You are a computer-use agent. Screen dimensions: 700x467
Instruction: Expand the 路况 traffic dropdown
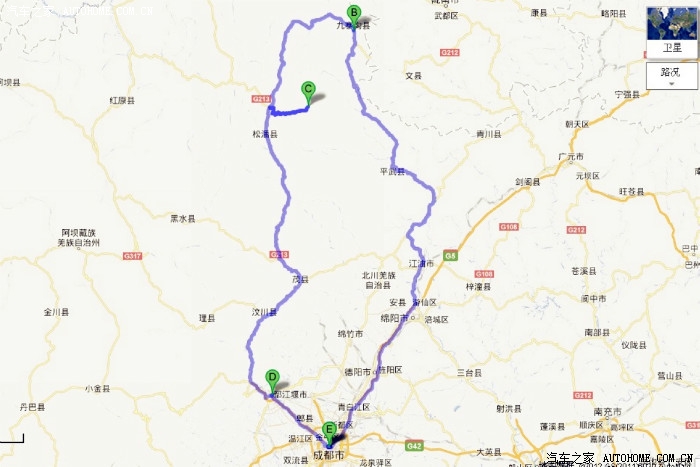(670, 75)
